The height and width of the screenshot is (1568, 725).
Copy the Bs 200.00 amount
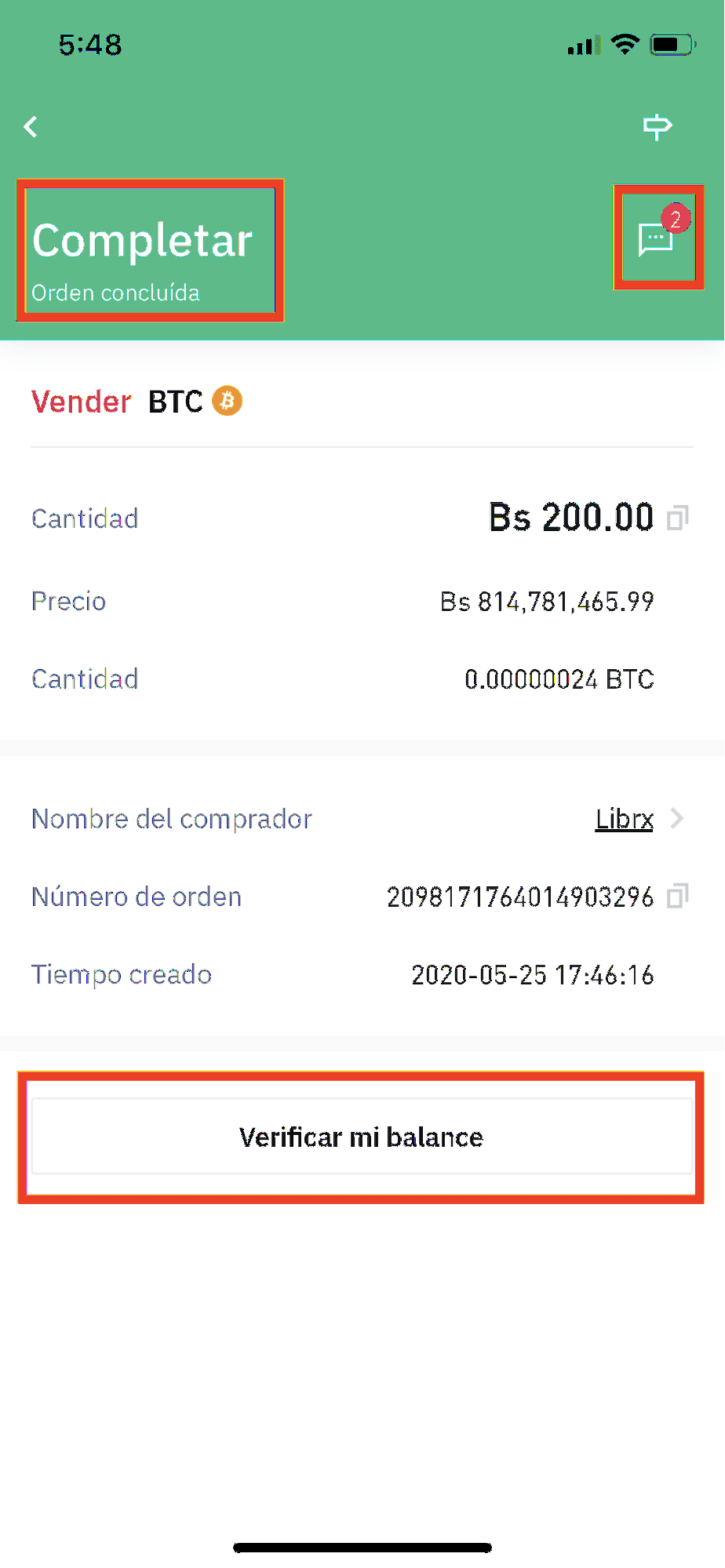coord(677,518)
